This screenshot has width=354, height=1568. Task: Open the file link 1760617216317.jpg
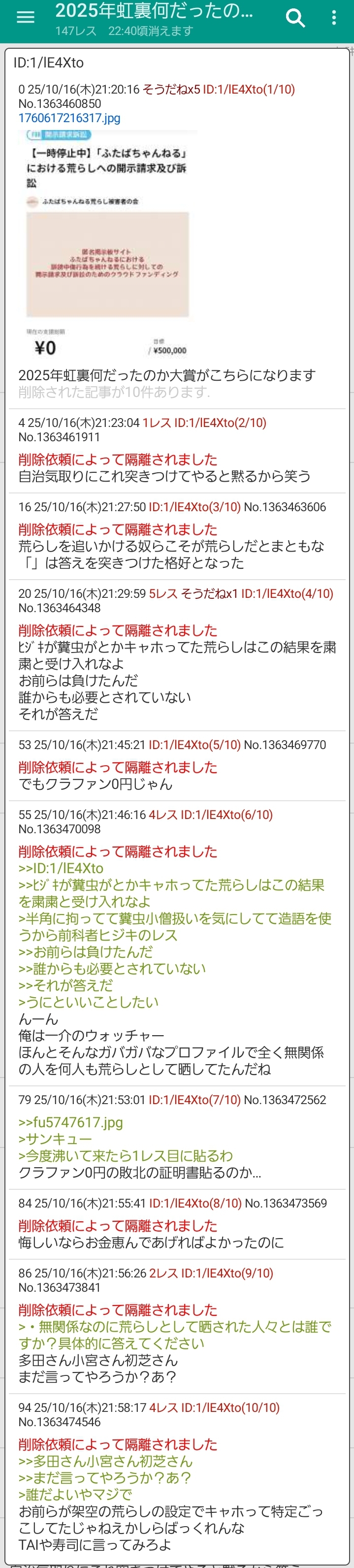[x=69, y=118]
